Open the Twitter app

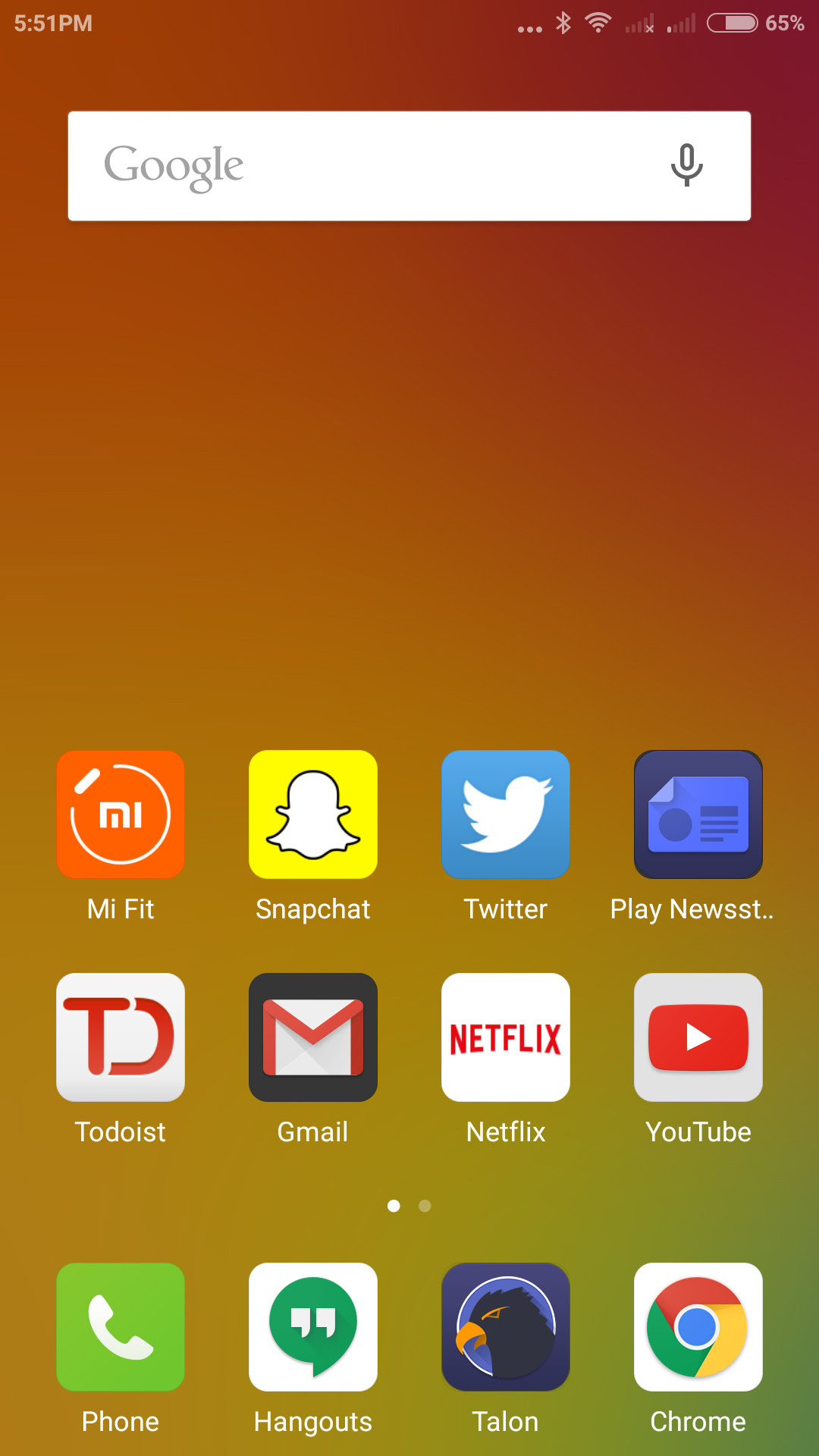pos(506,814)
